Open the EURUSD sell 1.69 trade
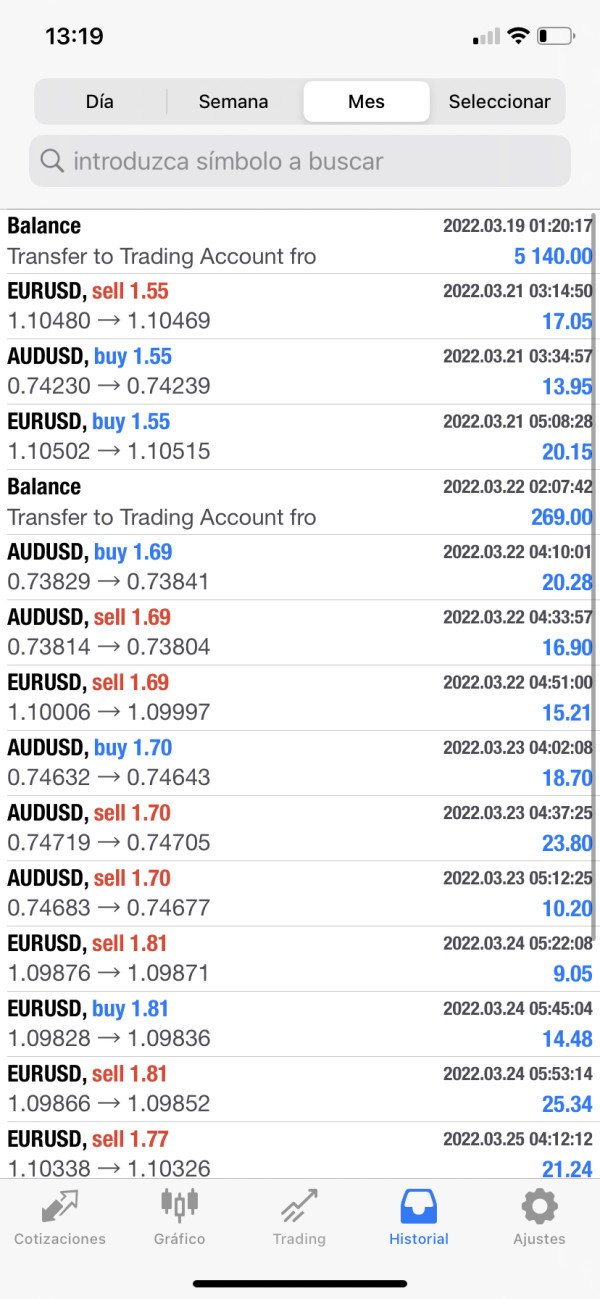 tap(300, 697)
